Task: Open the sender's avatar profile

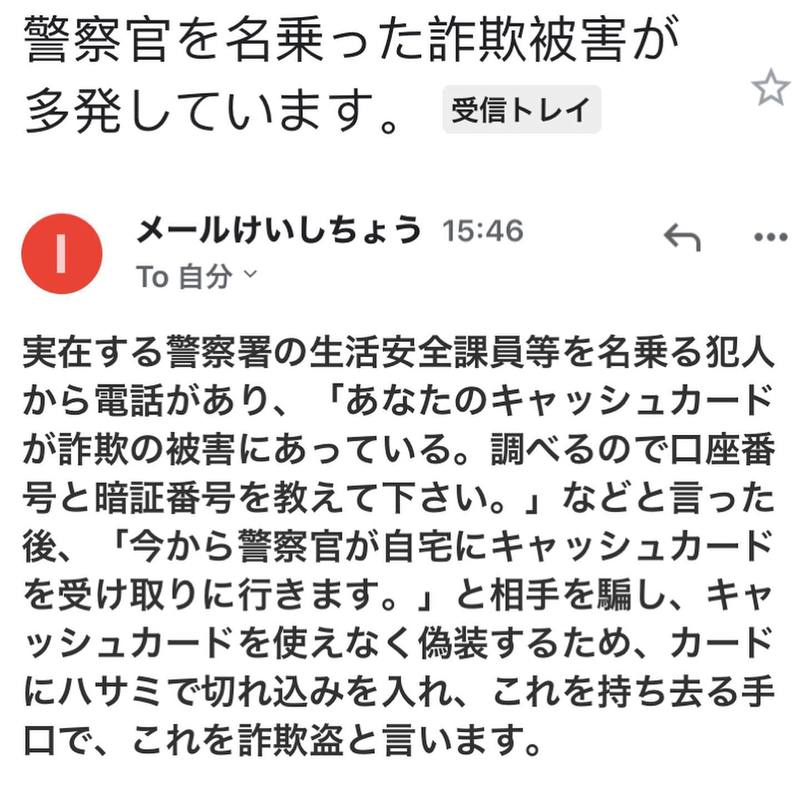Action: click(62, 254)
